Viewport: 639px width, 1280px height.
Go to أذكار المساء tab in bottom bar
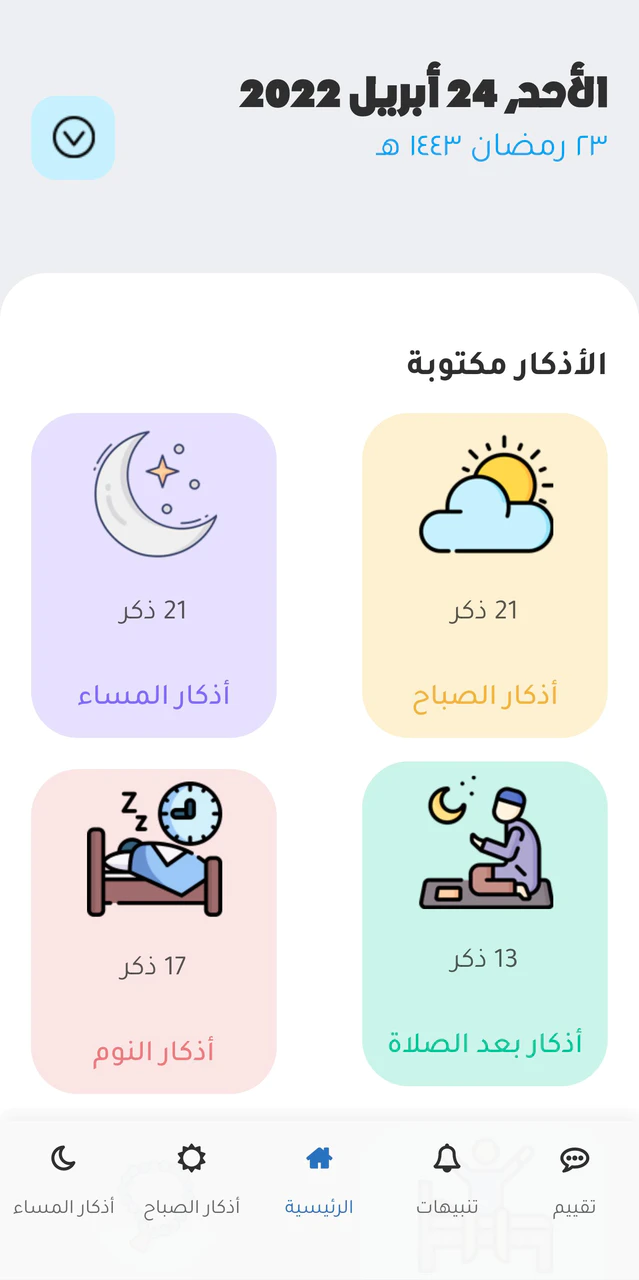coord(64,1181)
